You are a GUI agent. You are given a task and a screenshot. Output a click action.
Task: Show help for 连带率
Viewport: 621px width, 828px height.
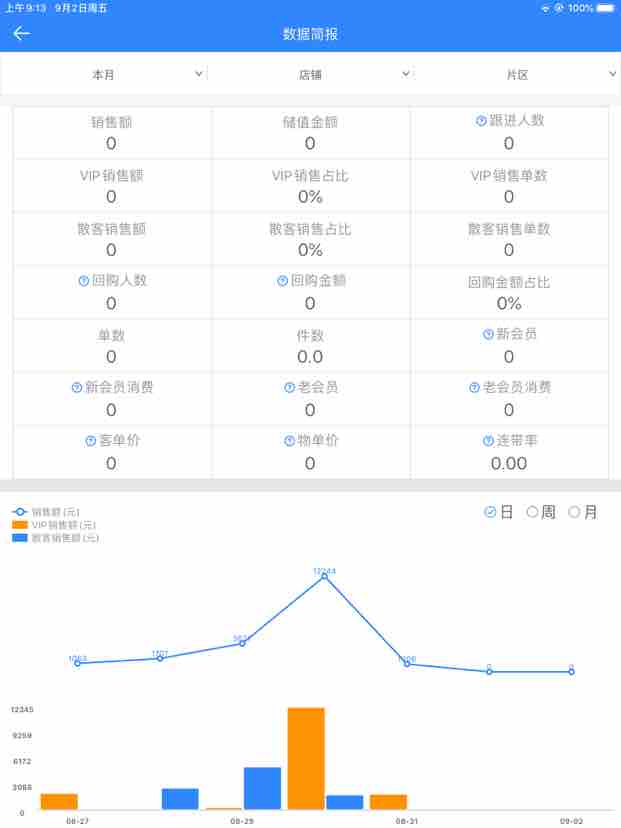pos(489,441)
